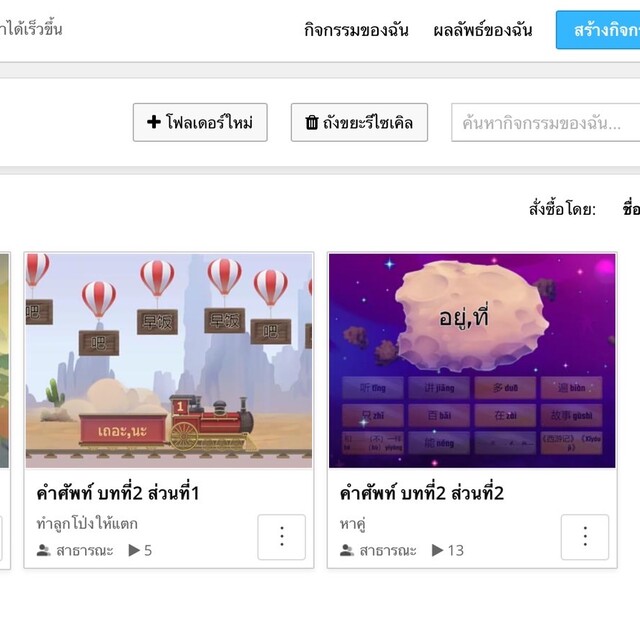This screenshot has width=640, height=640.
Task: Open ถังขยะรีไซเคิล recycle bin
Action: [359, 123]
